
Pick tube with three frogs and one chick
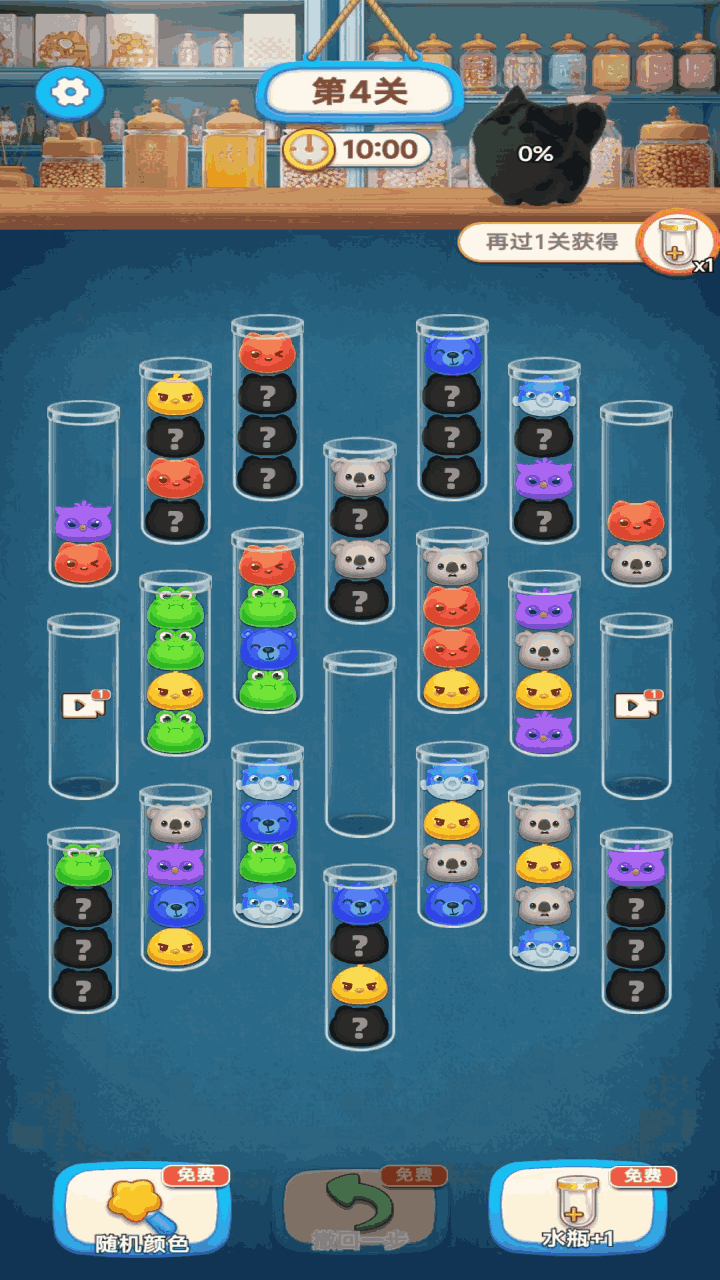click(175, 663)
